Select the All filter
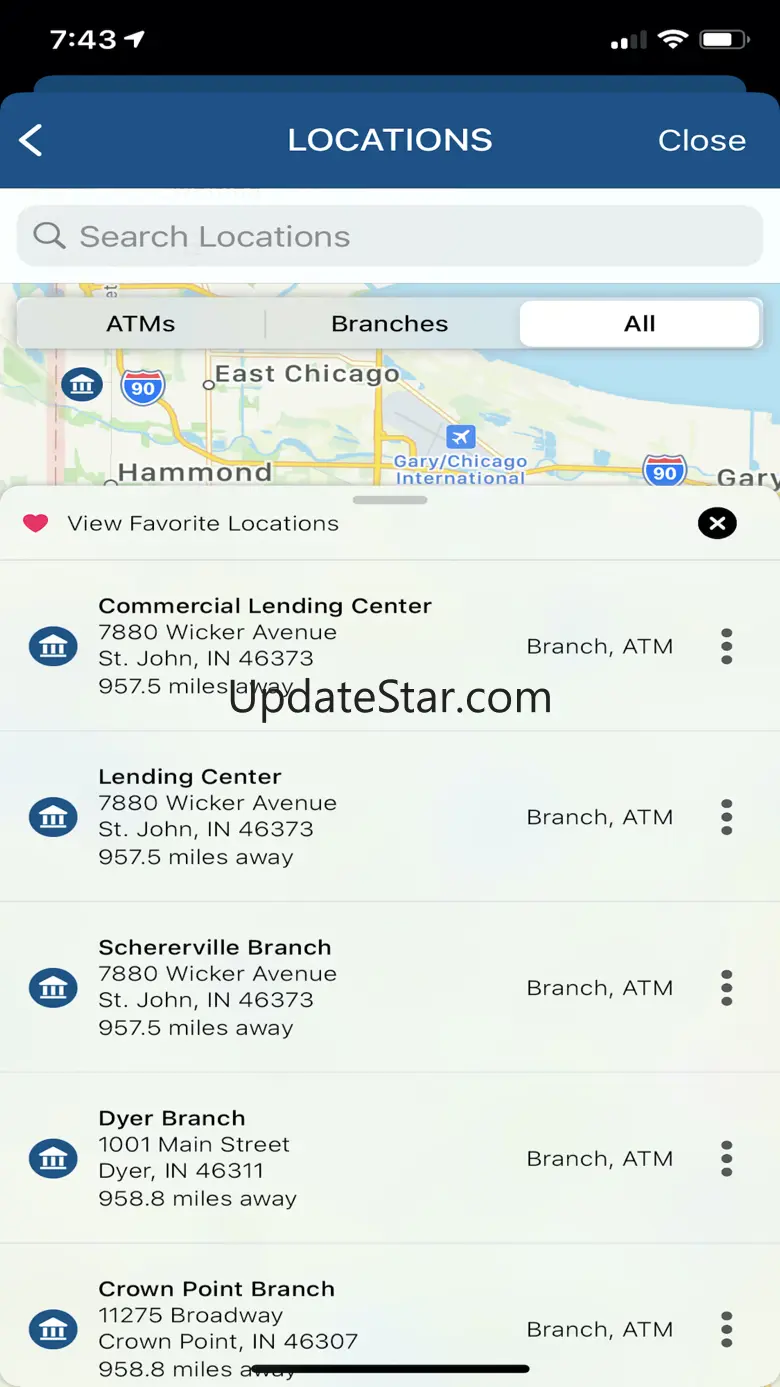This screenshot has width=780, height=1387. [x=639, y=324]
